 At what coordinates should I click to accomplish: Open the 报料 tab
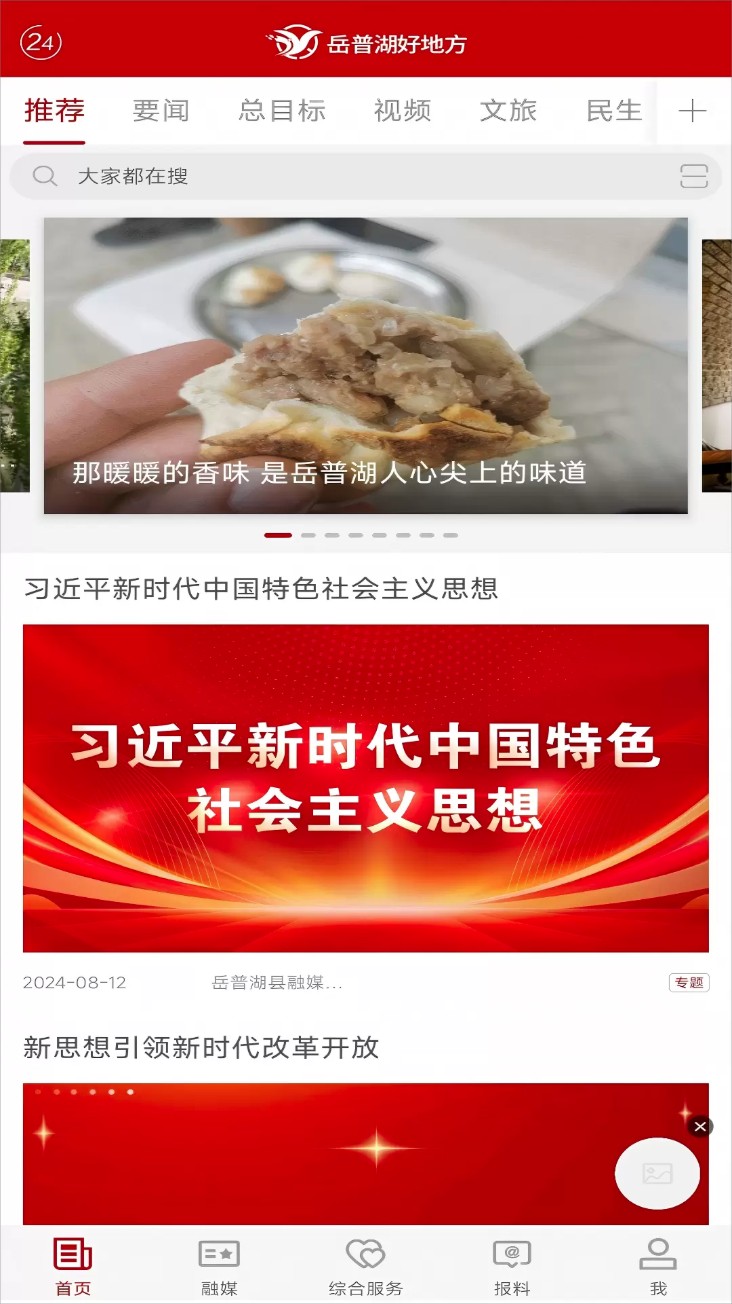point(512,1266)
